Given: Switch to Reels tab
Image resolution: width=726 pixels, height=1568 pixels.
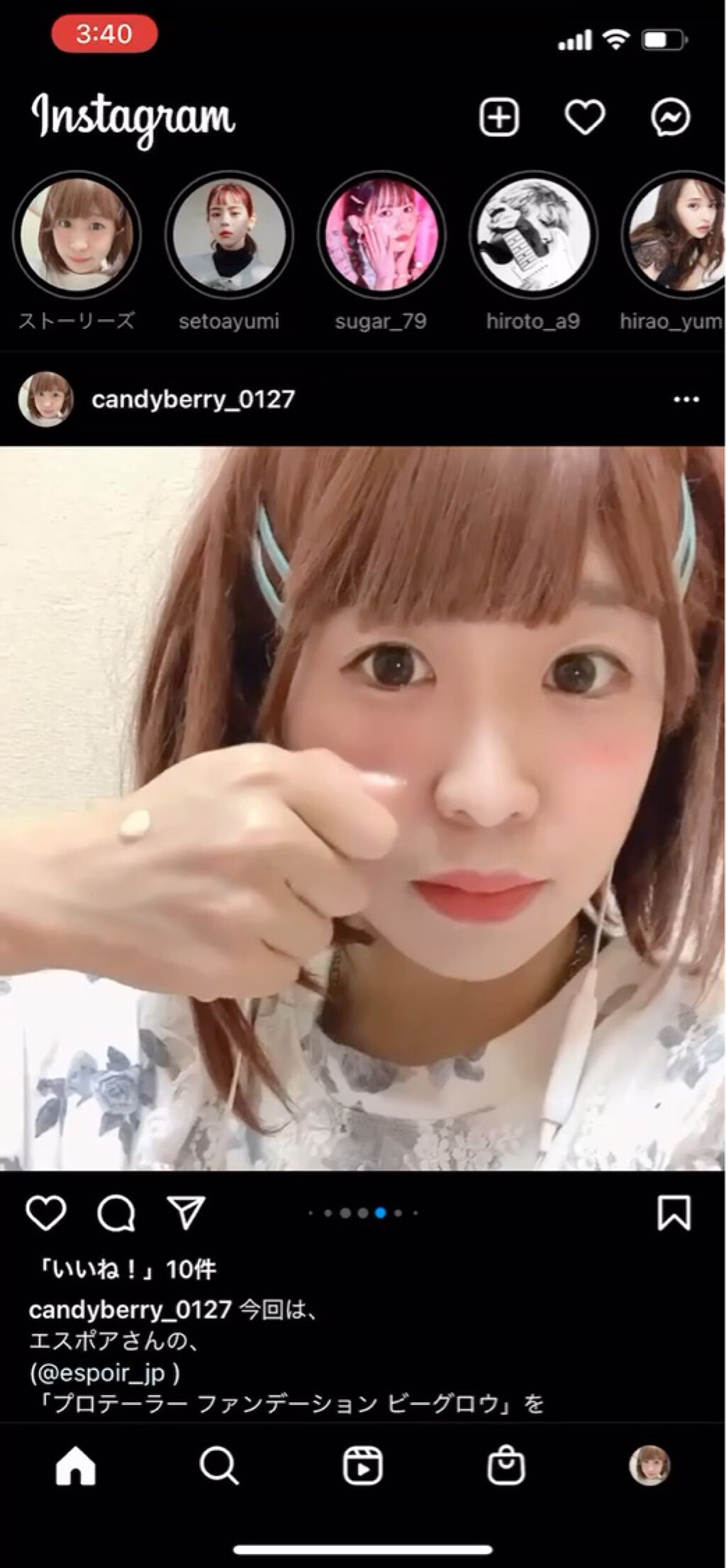Looking at the screenshot, I should point(363,1465).
